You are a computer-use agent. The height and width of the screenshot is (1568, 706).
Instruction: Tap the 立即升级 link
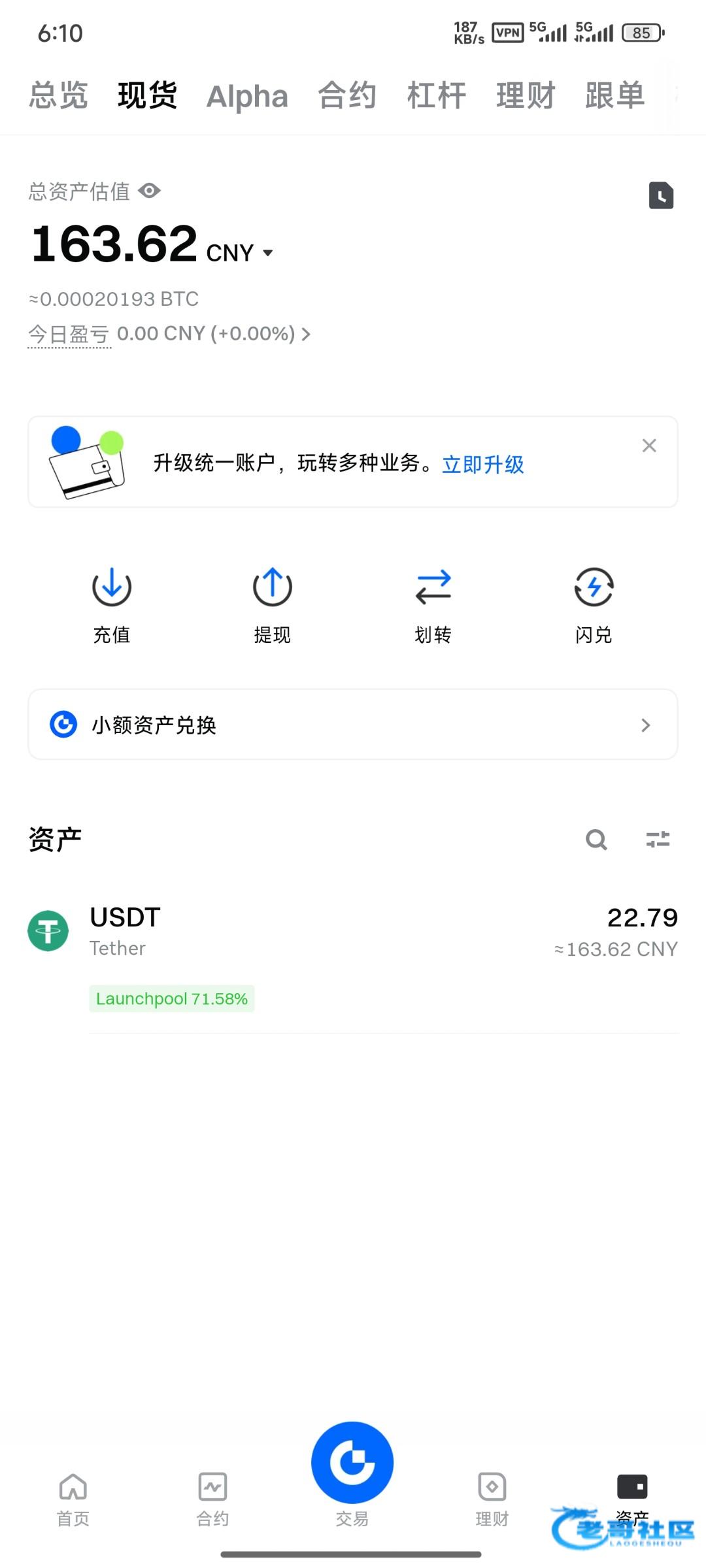click(x=483, y=465)
